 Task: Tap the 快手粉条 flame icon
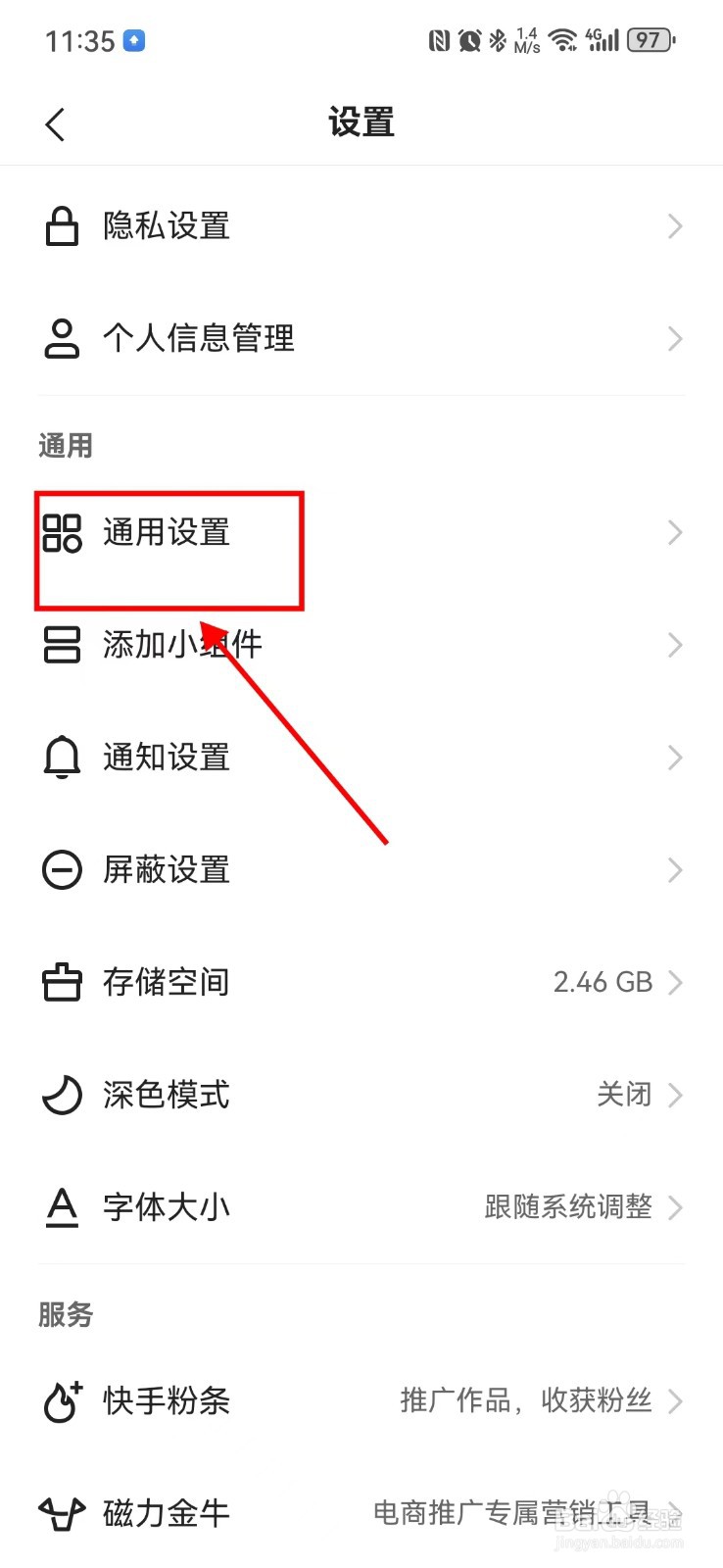pos(62,1401)
